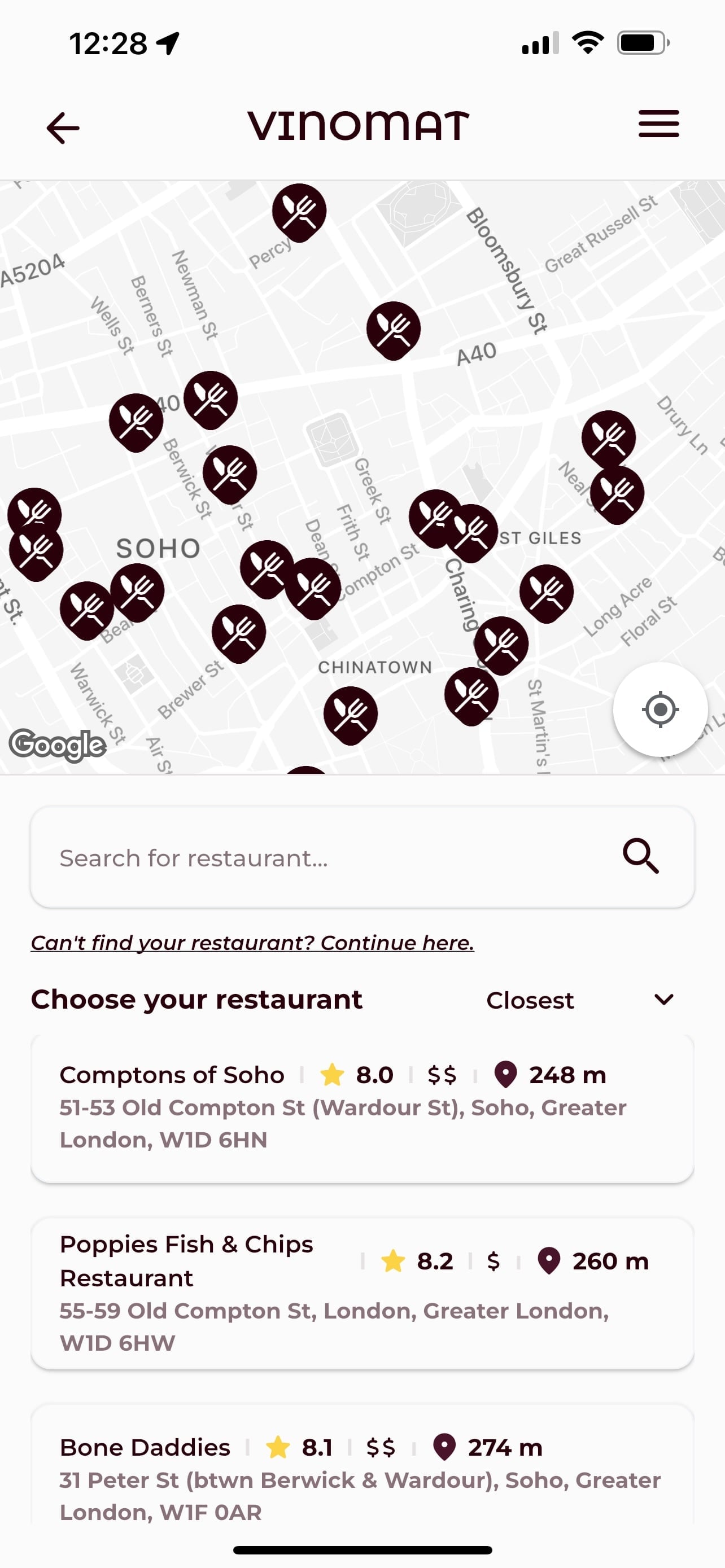Click the Google logo on the map

(58, 744)
